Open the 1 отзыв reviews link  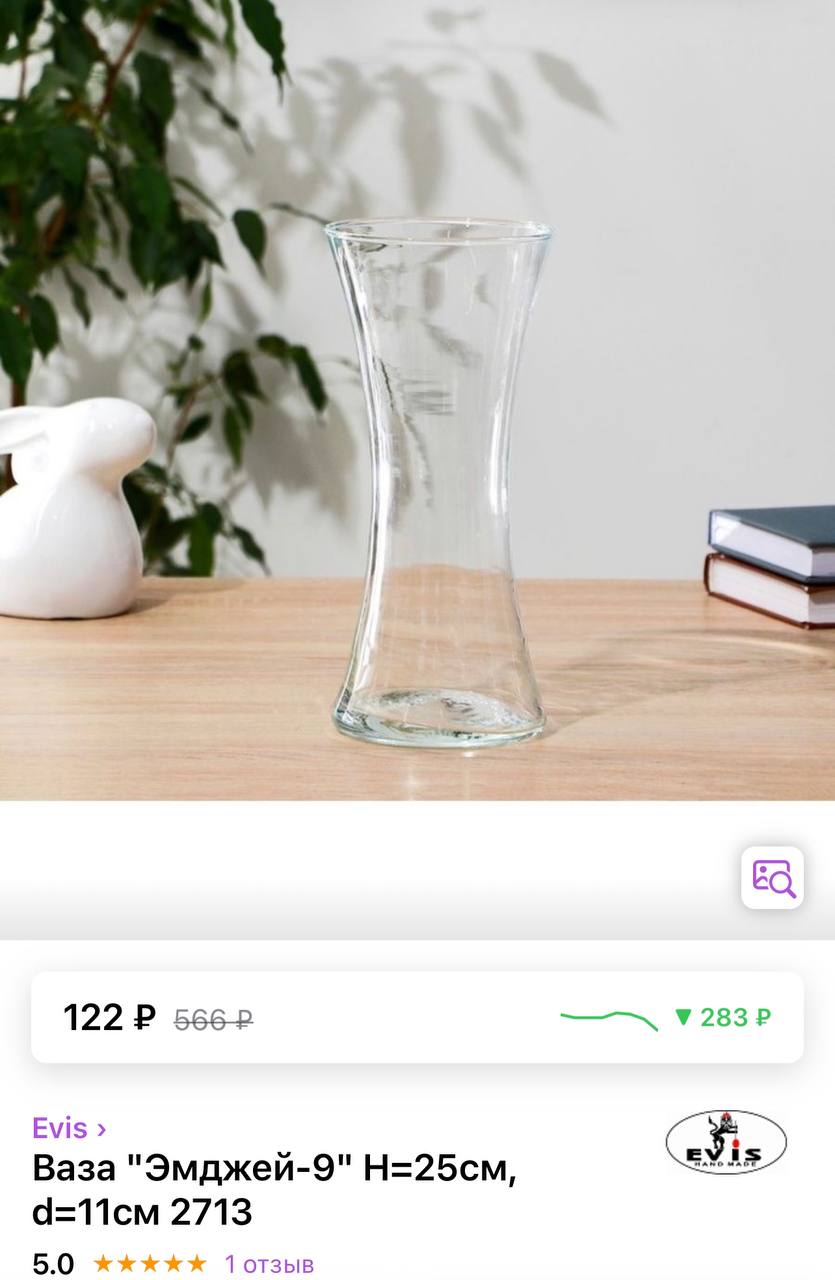269,1263
